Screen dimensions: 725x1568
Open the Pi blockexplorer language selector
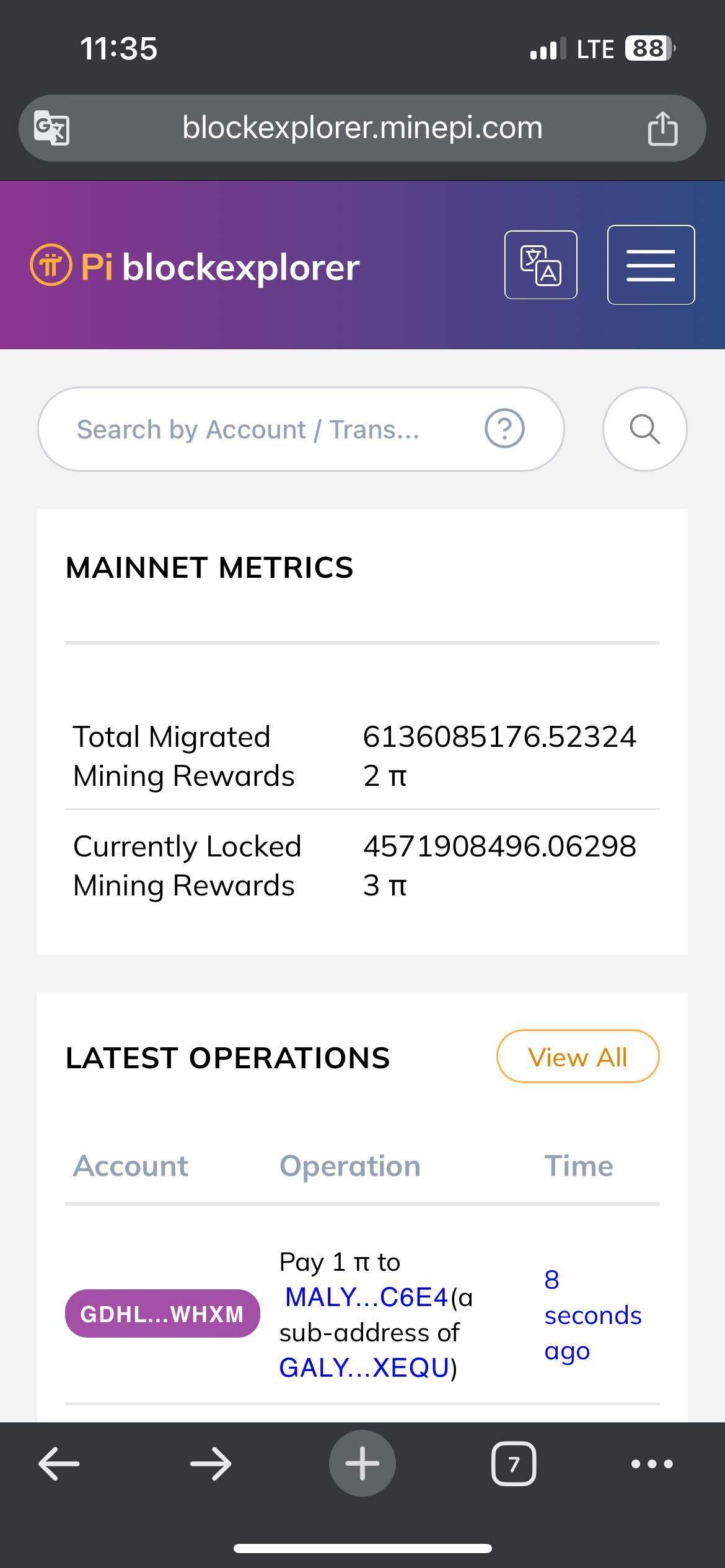click(540, 265)
